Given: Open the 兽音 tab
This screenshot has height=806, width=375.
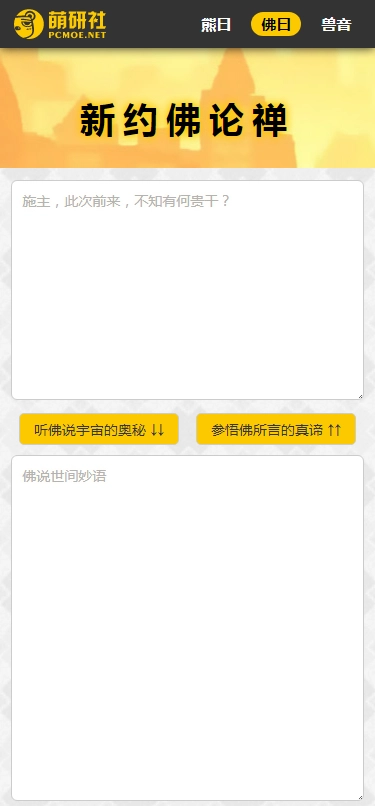Looking at the screenshot, I should 336,24.
